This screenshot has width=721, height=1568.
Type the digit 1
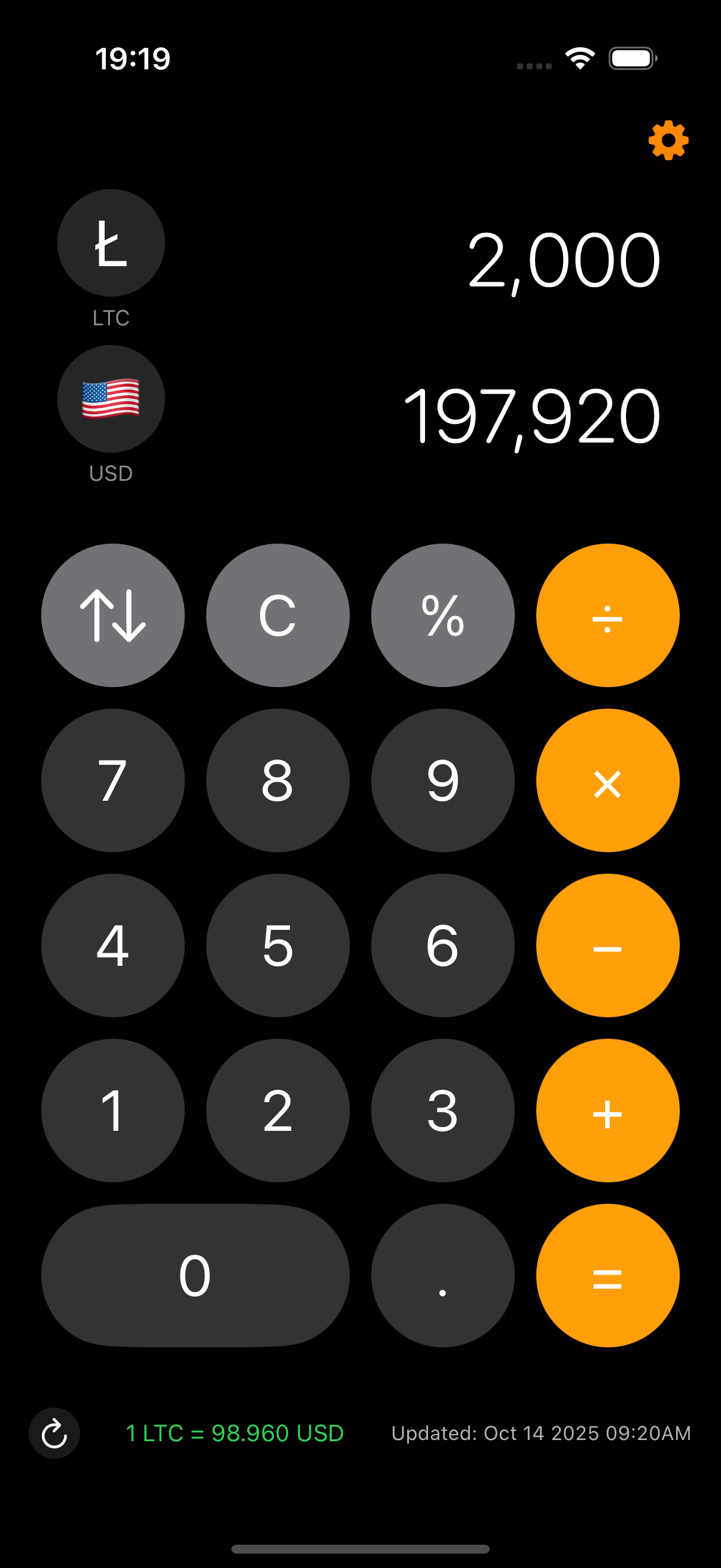[112, 1111]
